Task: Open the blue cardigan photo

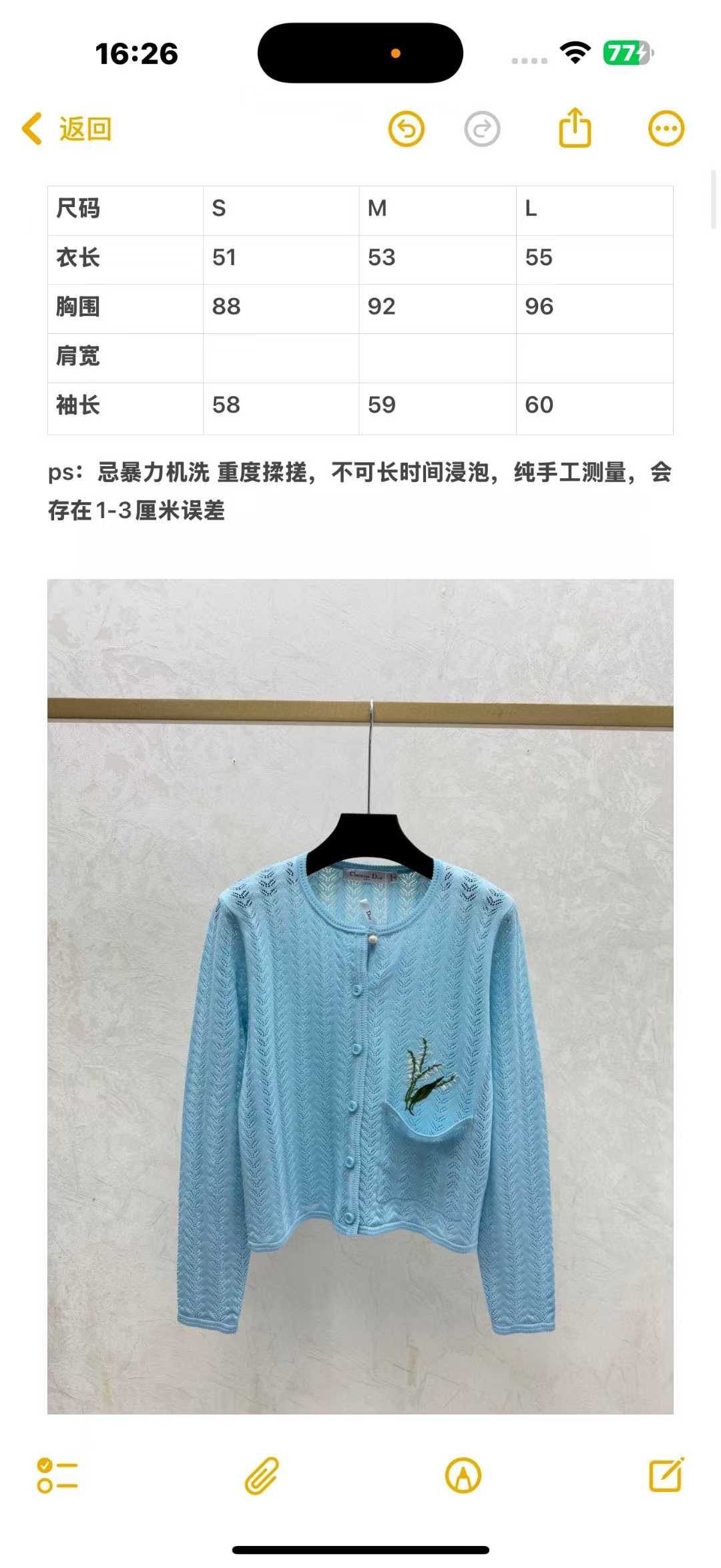Action: coord(360,996)
